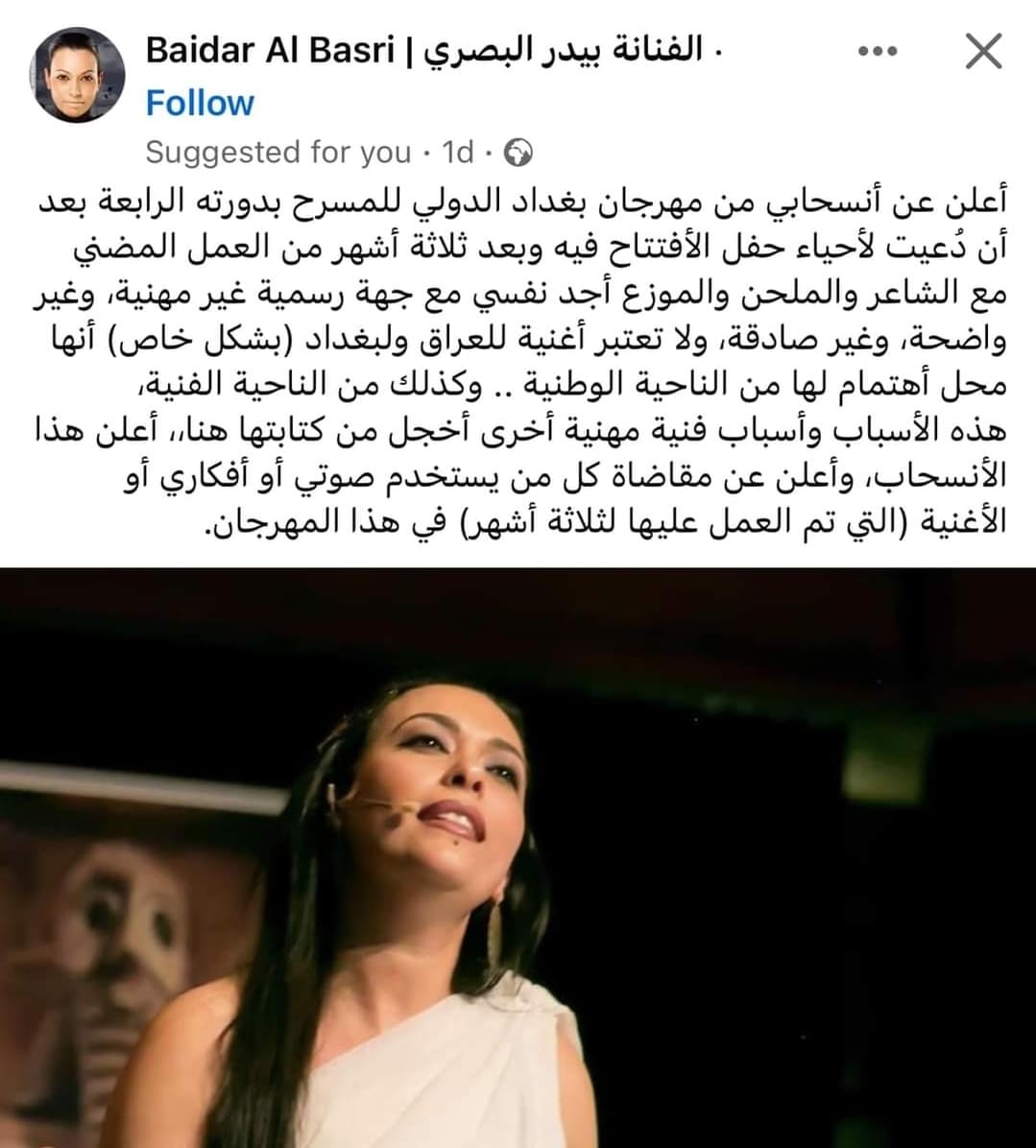Image resolution: width=1036 pixels, height=1148 pixels.
Task: View the post's photo of the singer
Action: pos(518,856)
